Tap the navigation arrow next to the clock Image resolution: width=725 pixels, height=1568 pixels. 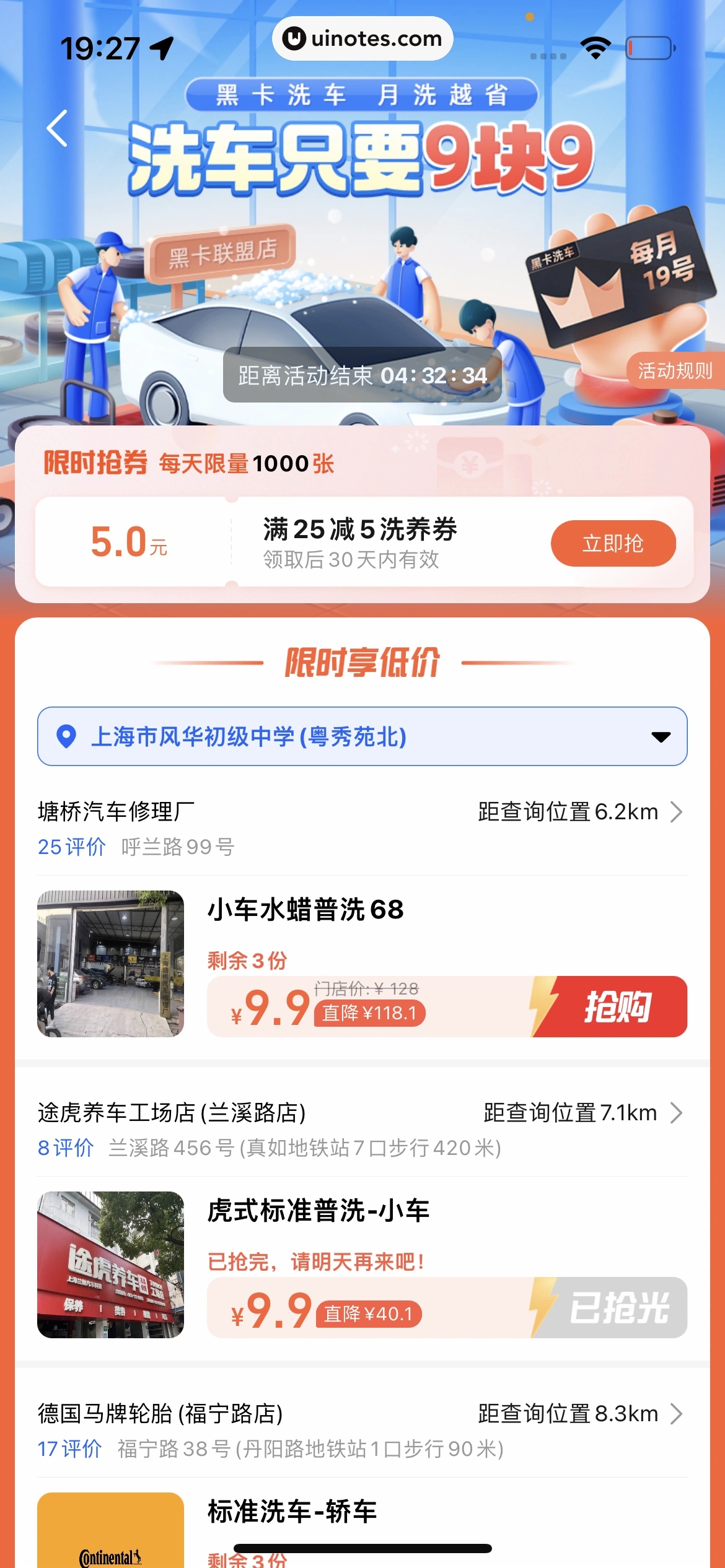[x=162, y=48]
